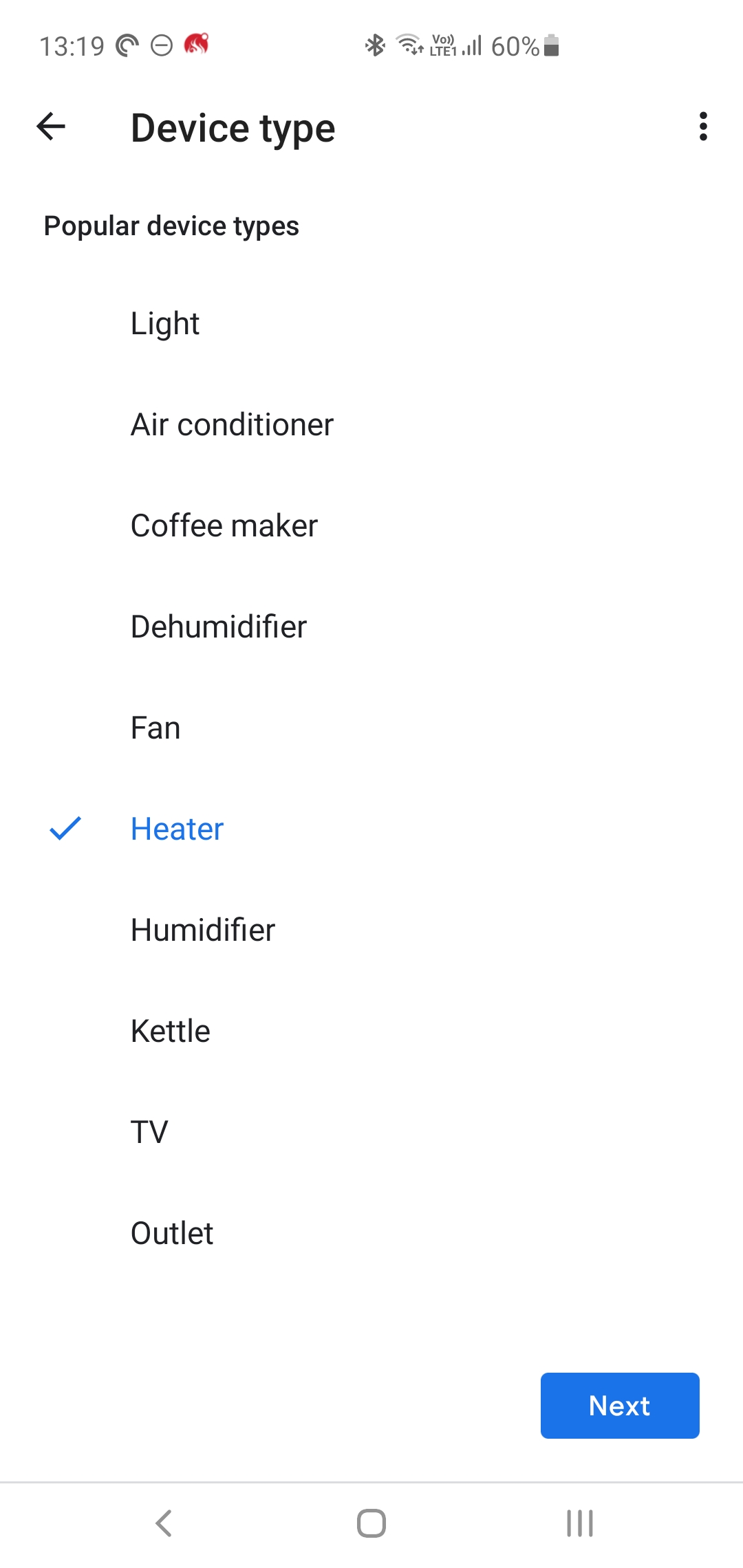
Task: Tap the checked Heater option
Action: tap(371, 829)
